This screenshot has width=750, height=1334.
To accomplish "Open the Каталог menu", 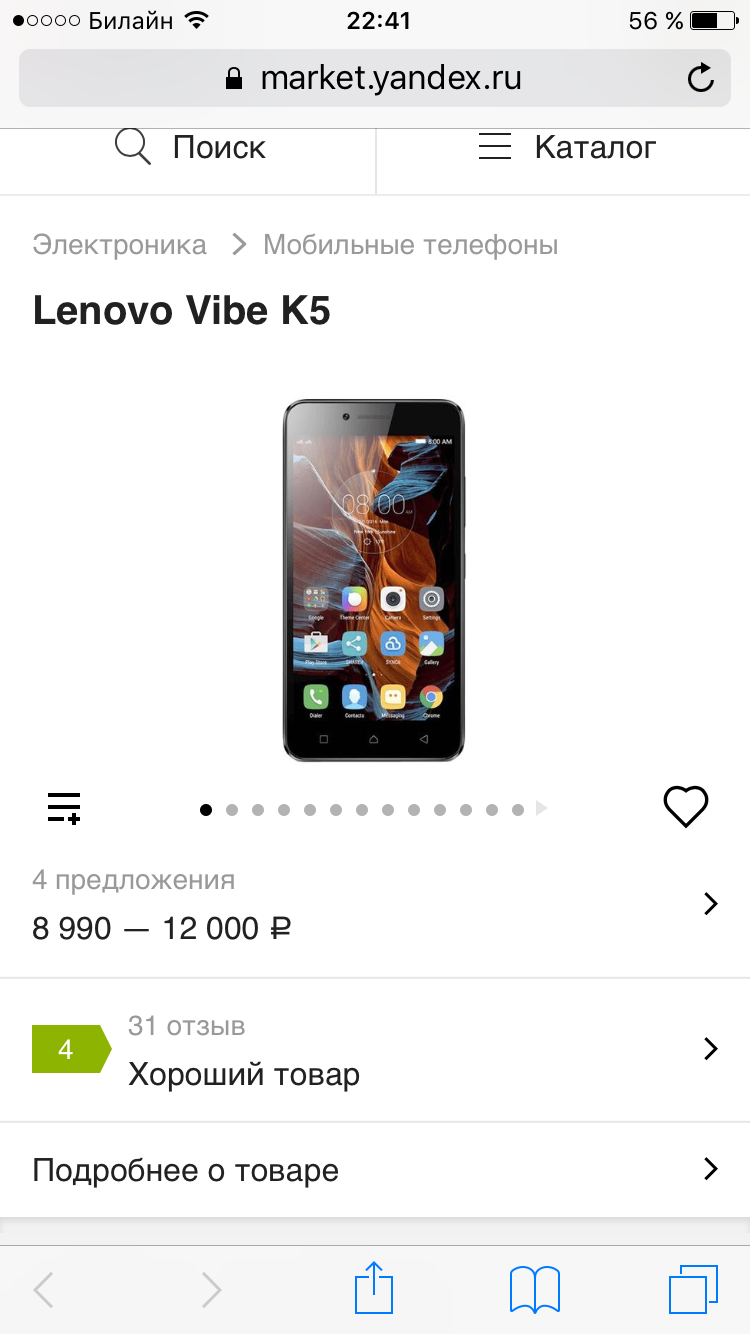I will [x=564, y=148].
